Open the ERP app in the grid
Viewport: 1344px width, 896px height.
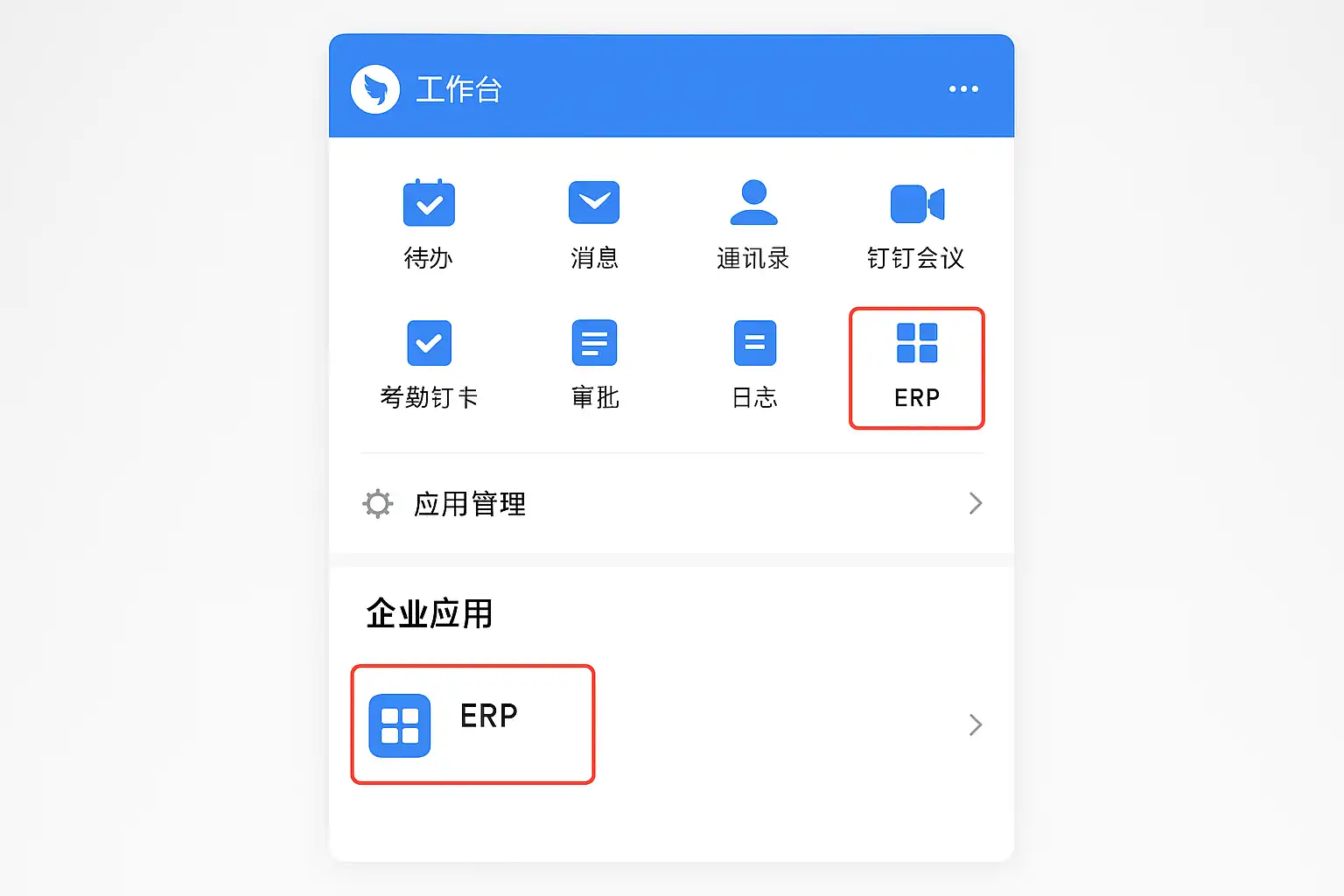917,367
